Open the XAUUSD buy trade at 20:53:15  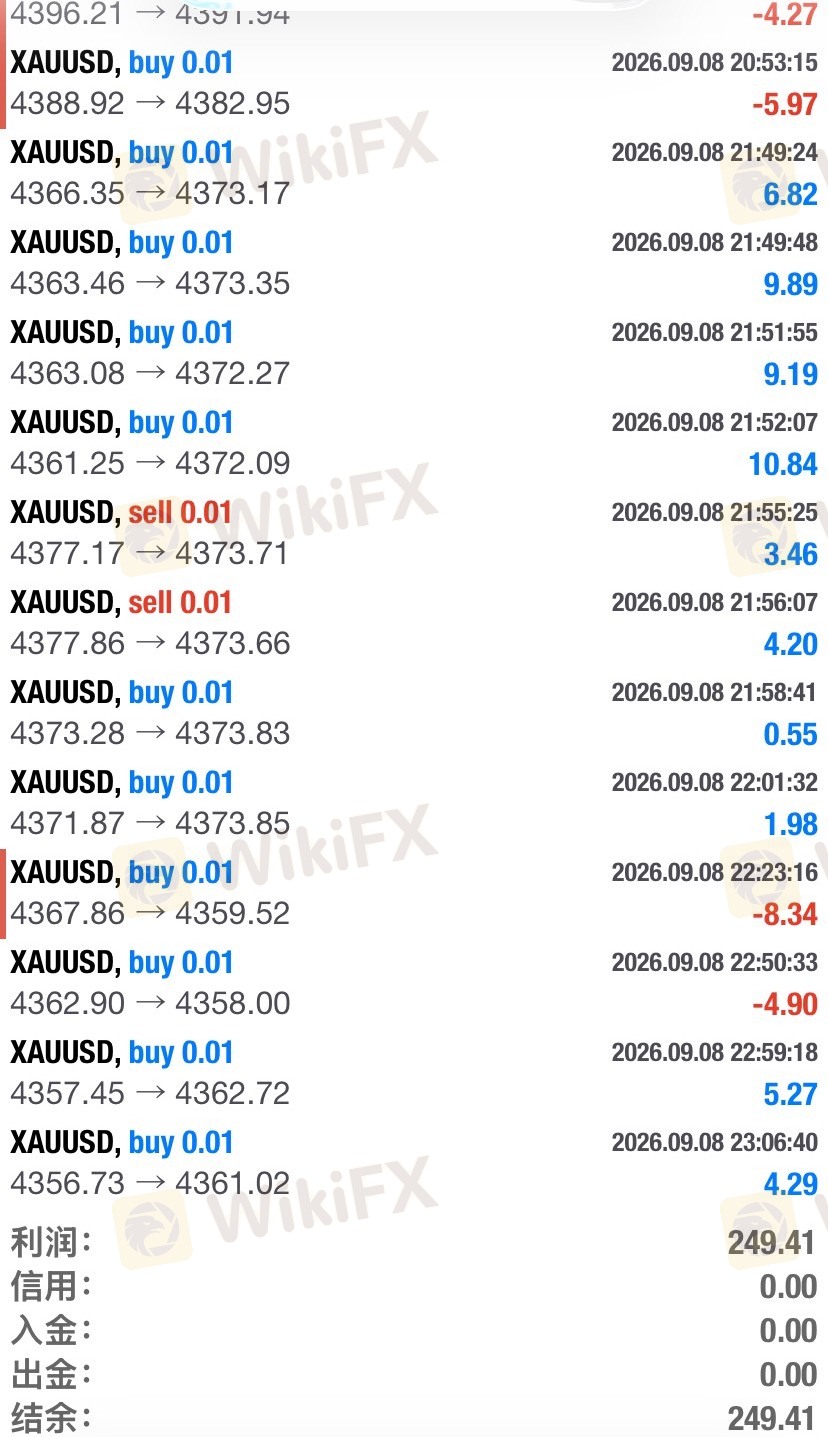[x=414, y=84]
